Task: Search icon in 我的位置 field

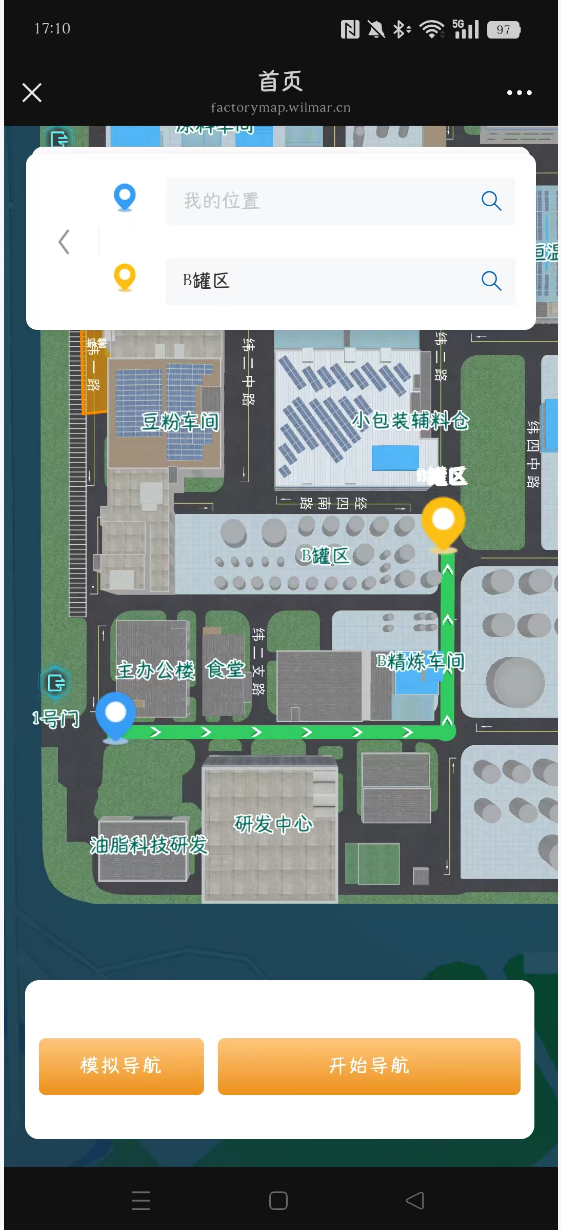Action: click(x=491, y=201)
